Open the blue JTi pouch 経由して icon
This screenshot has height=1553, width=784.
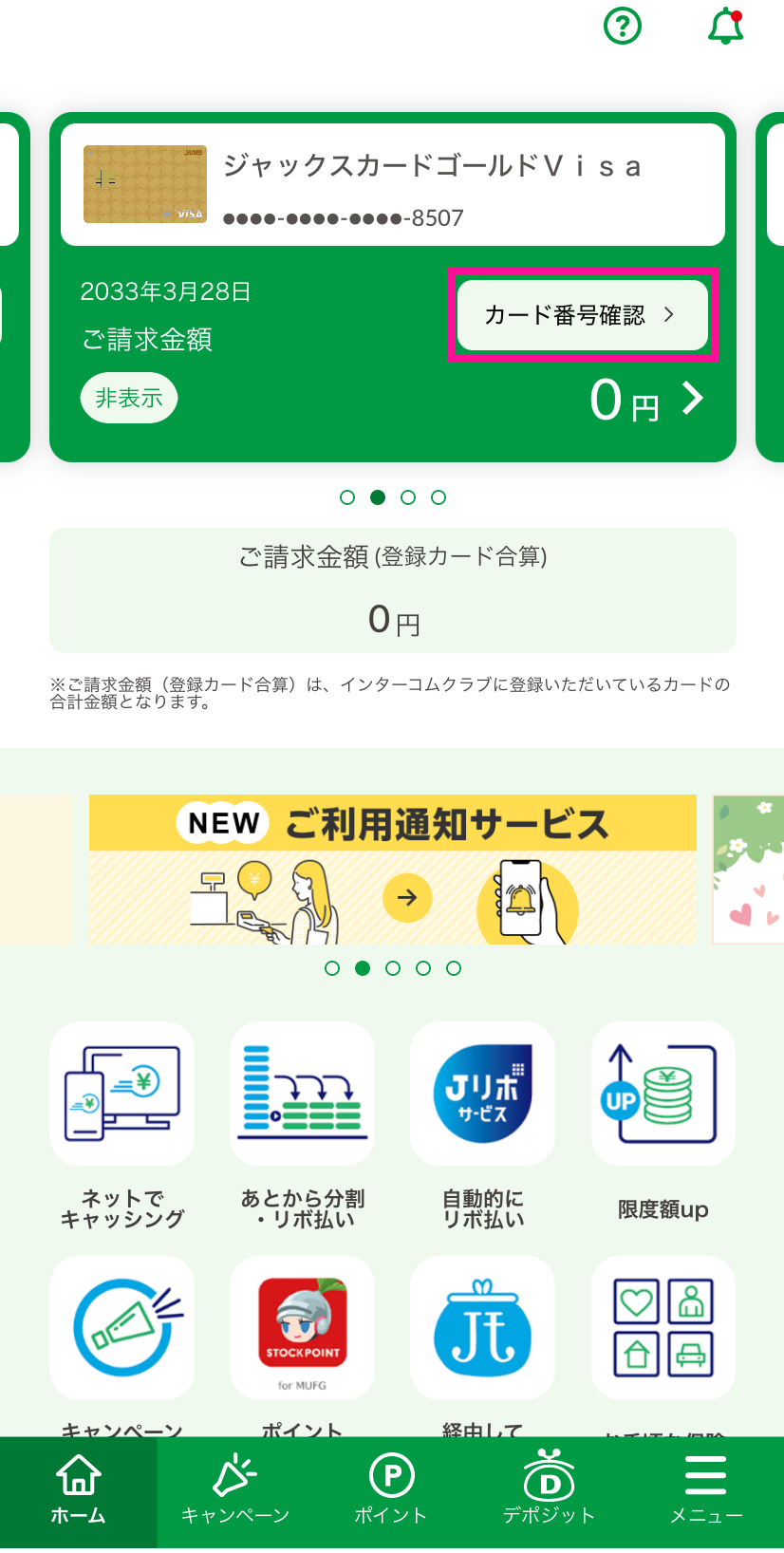click(482, 1327)
